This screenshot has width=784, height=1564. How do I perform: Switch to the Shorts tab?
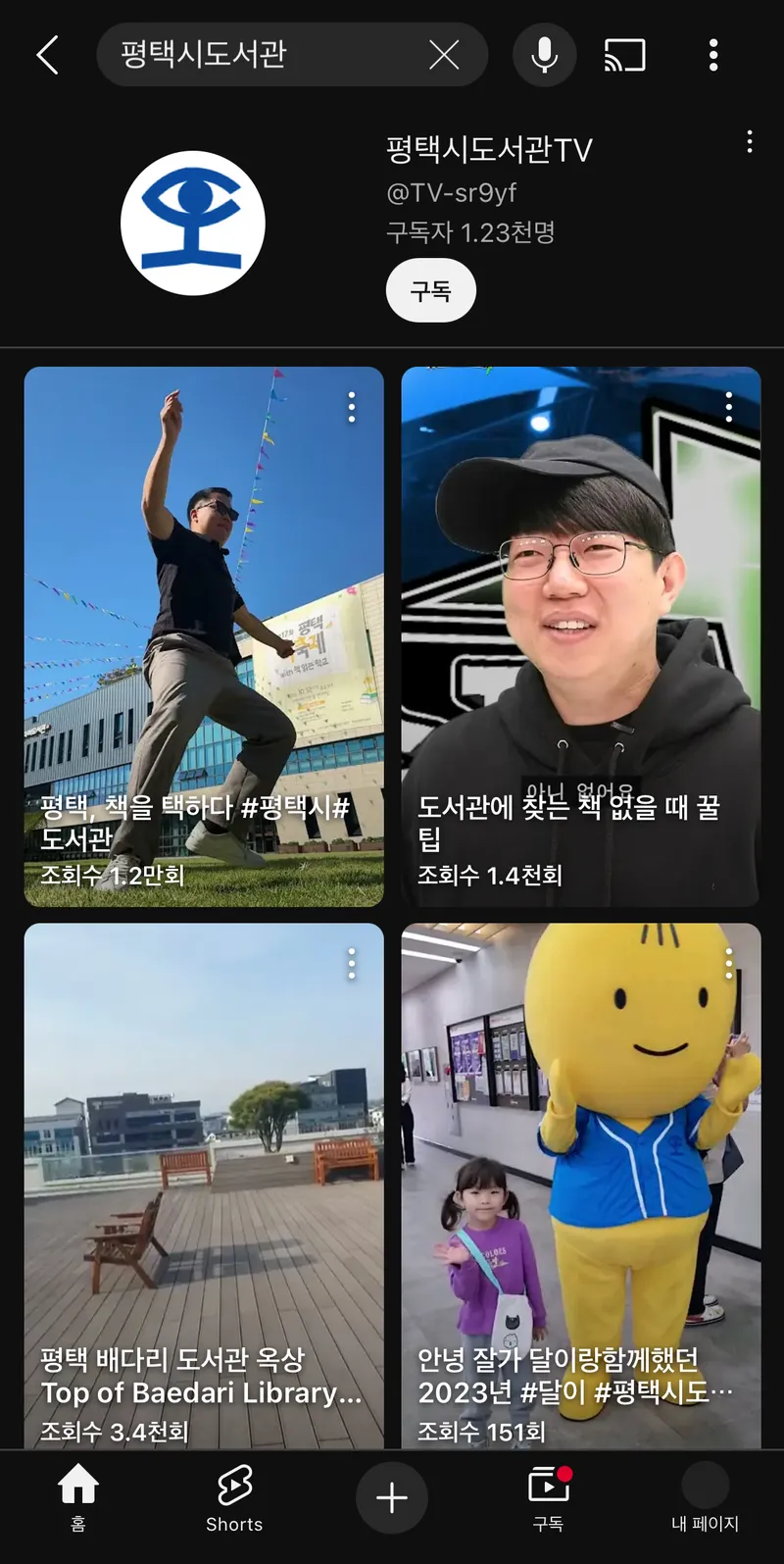tap(234, 1496)
